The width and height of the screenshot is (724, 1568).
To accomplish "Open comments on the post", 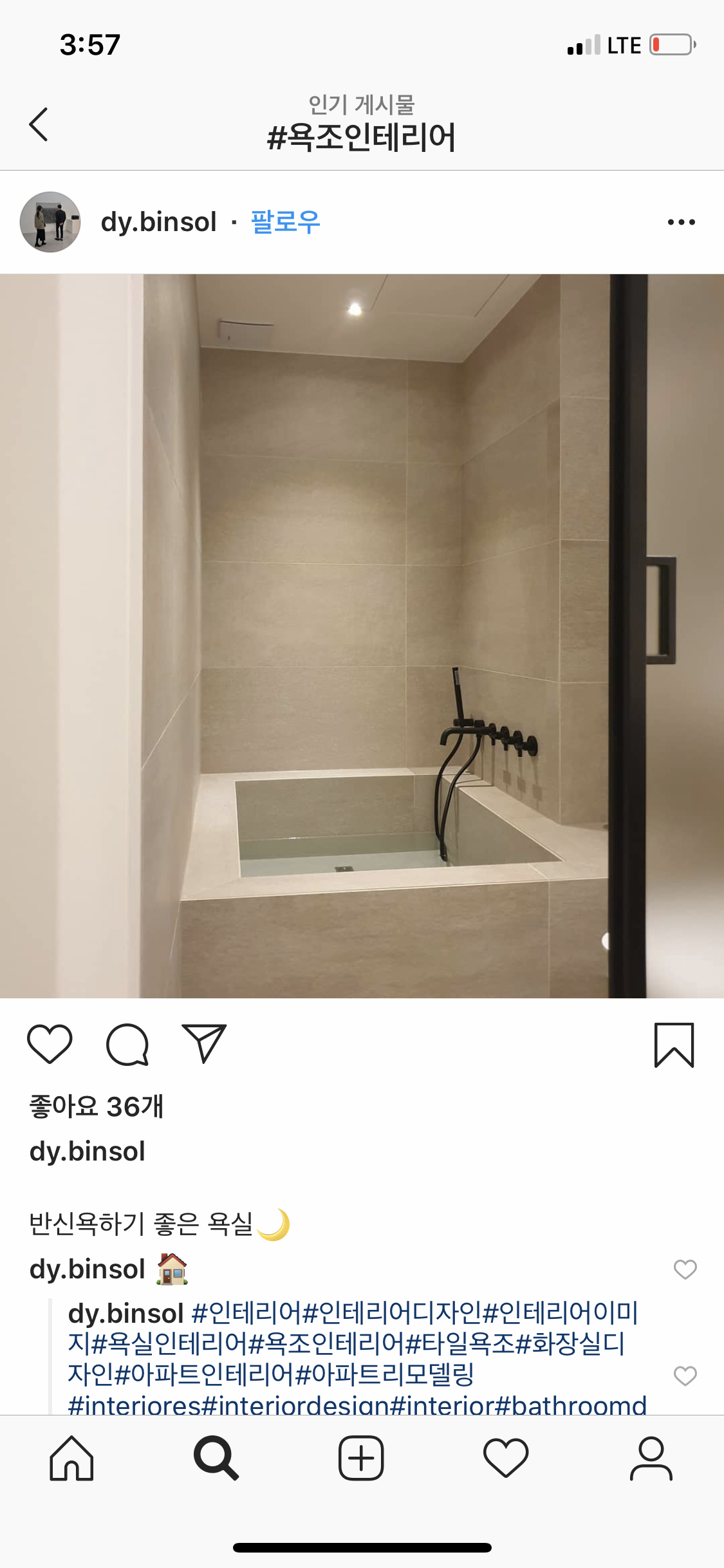I will pyautogui.click(x=127, y=1044).
